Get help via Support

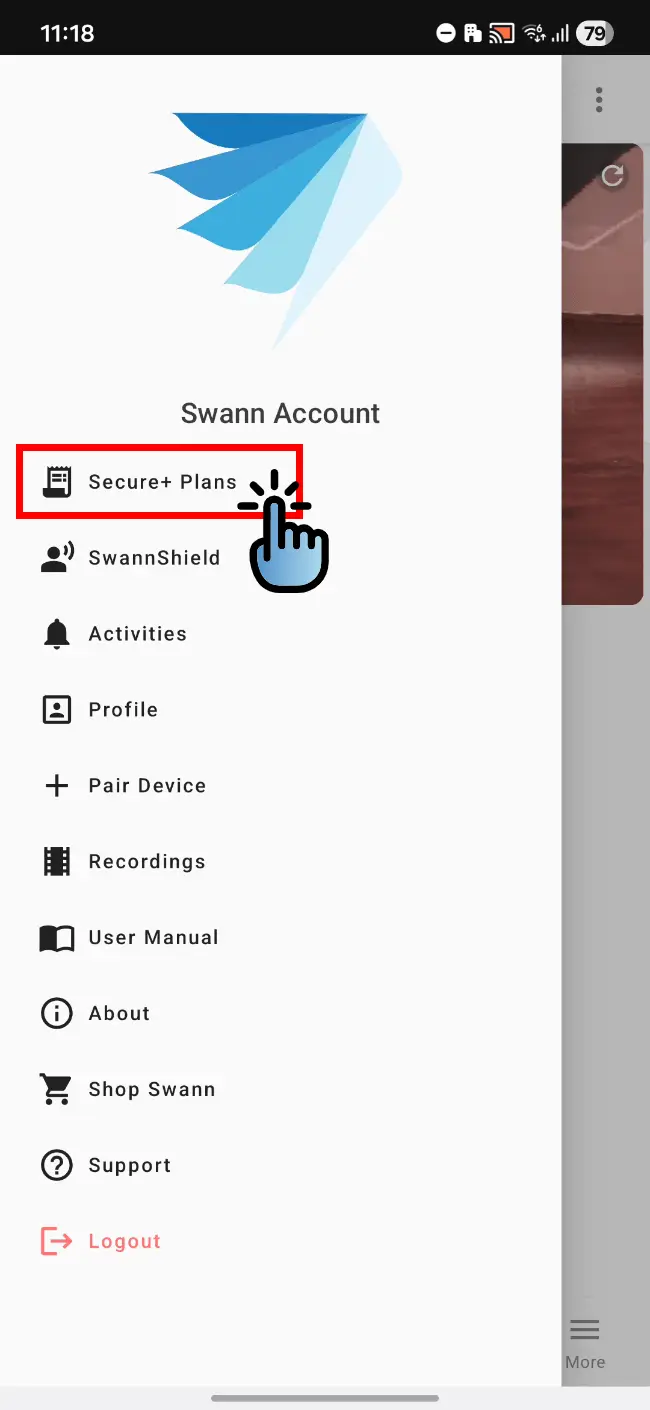pos(129,1166)
